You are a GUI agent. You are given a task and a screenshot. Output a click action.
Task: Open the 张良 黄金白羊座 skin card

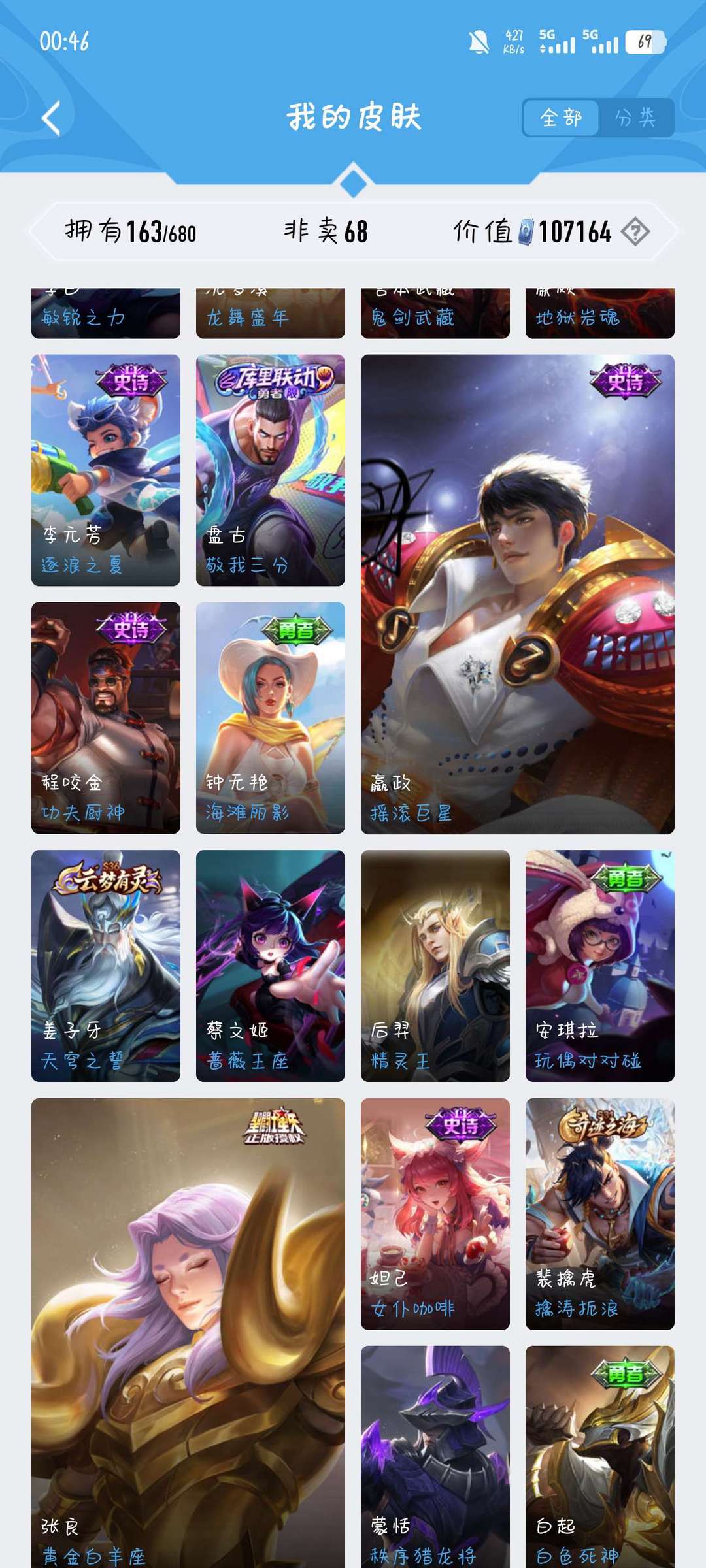(x=188, y=1333)
